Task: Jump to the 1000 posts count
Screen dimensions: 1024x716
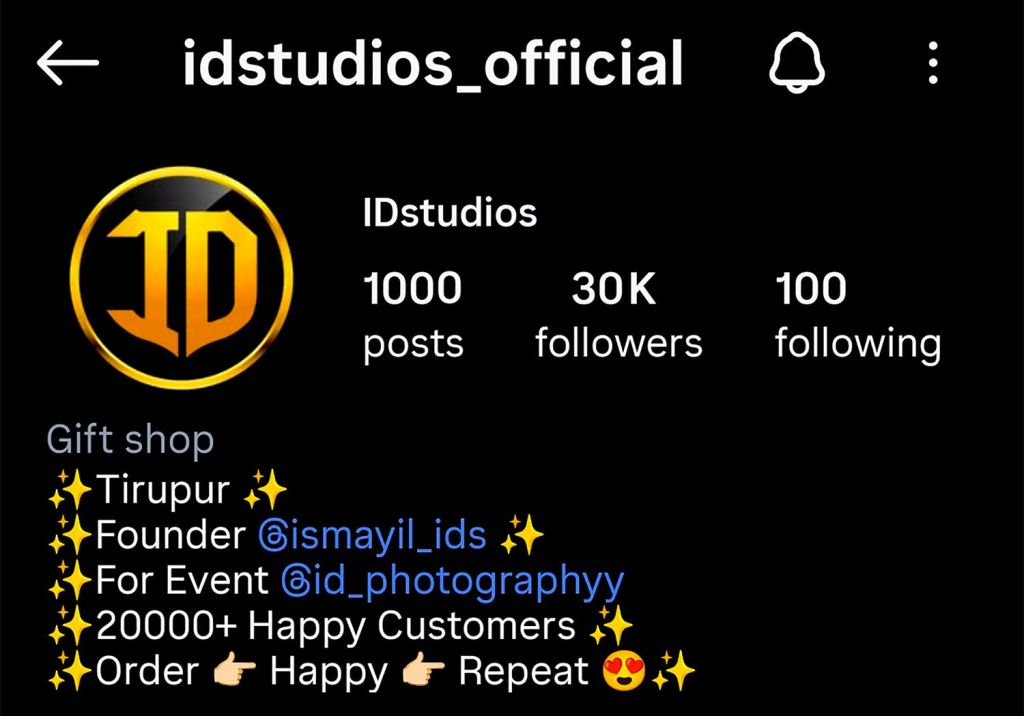Action: (413, 316)
